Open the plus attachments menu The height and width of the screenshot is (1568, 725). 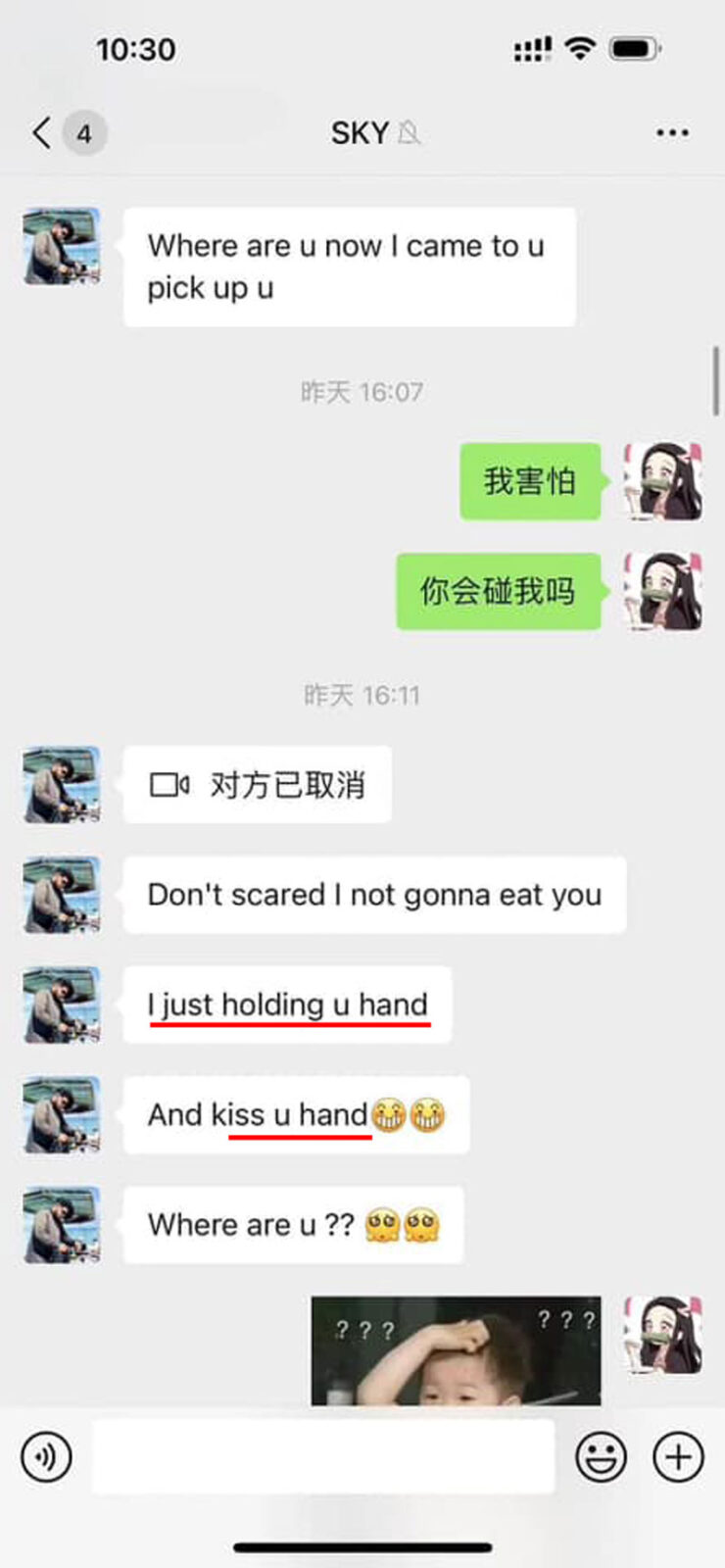(x=678, y=1456)
